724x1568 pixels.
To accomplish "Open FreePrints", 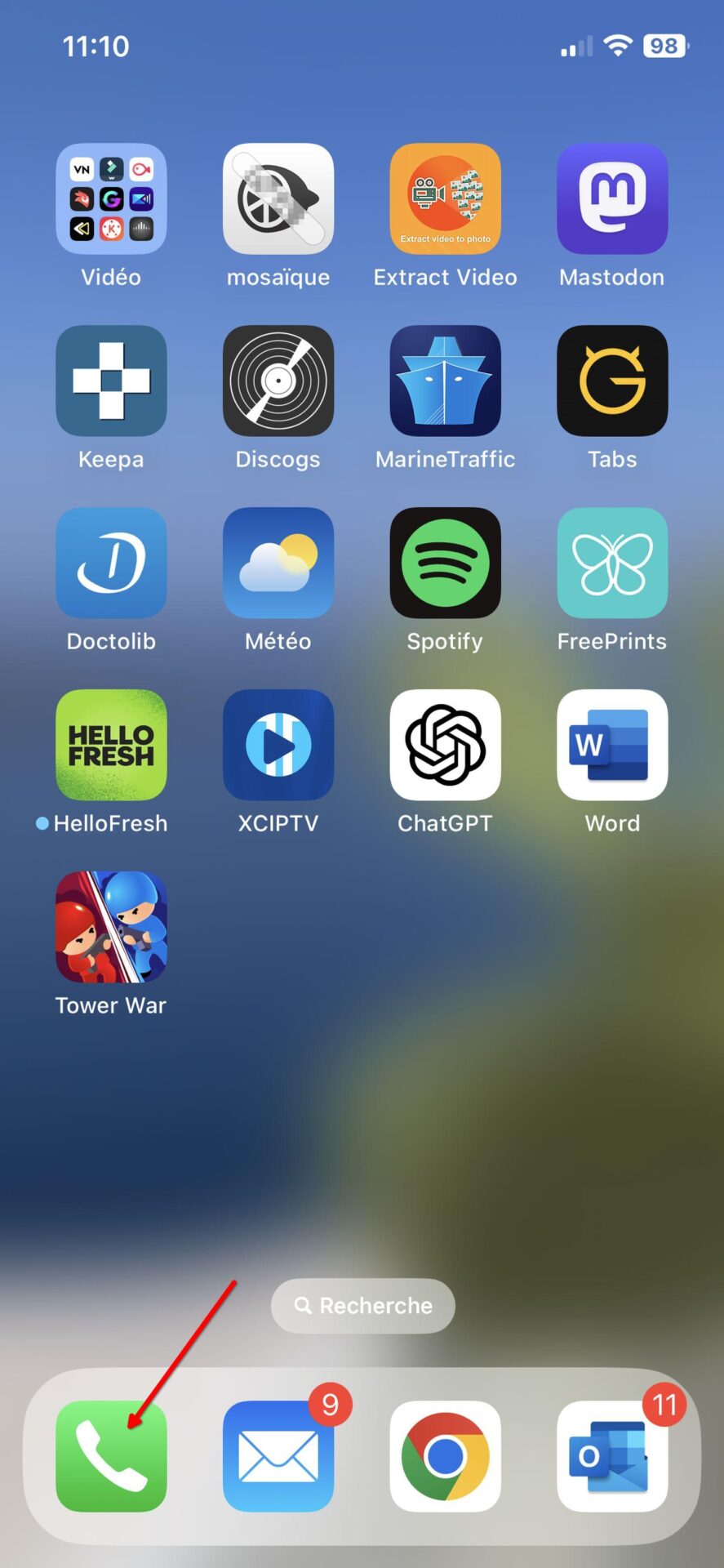I will click(x=612, y=563).
